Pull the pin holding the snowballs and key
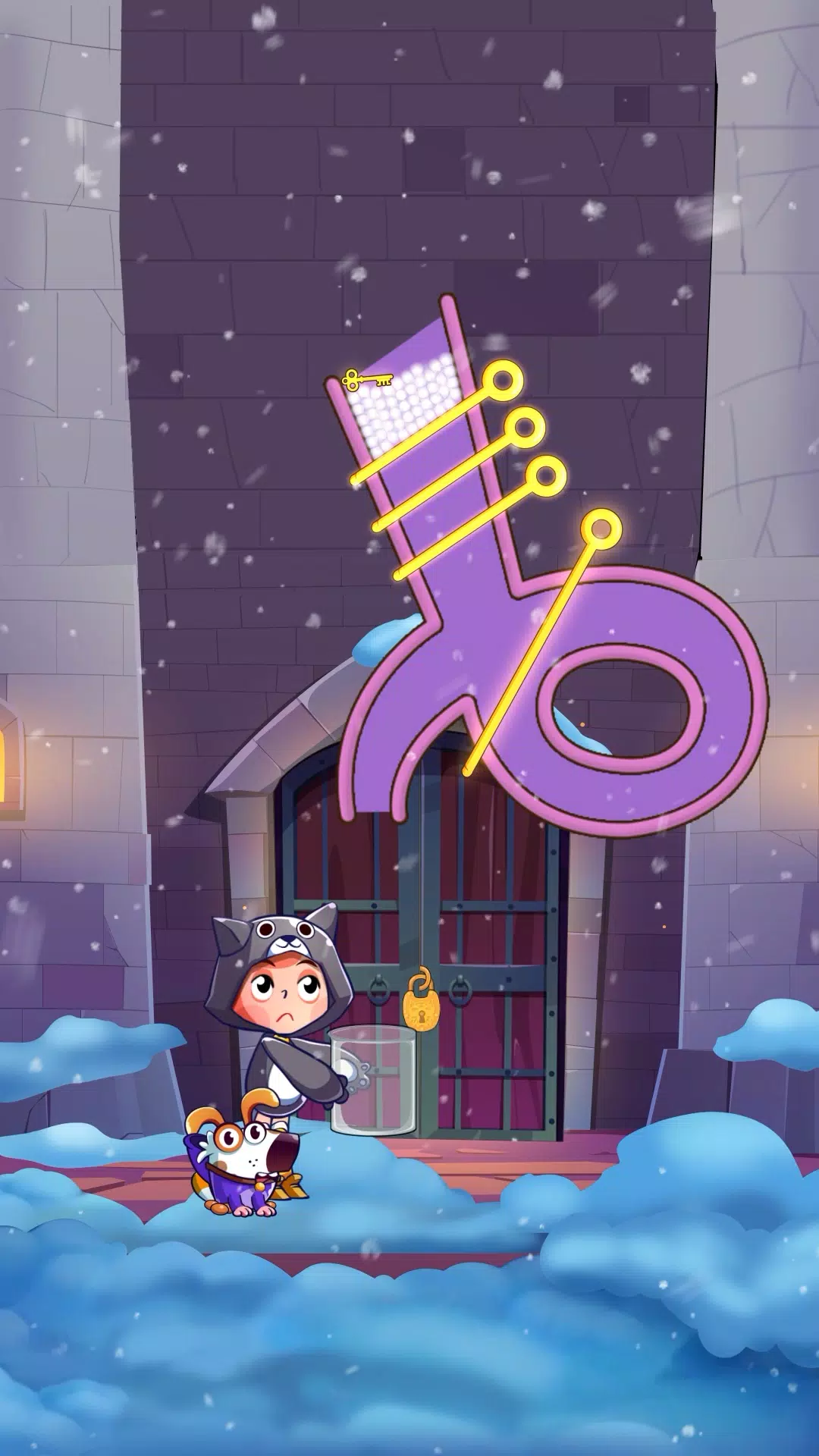This screenshot has width=819, height=1456. [501, 379]
